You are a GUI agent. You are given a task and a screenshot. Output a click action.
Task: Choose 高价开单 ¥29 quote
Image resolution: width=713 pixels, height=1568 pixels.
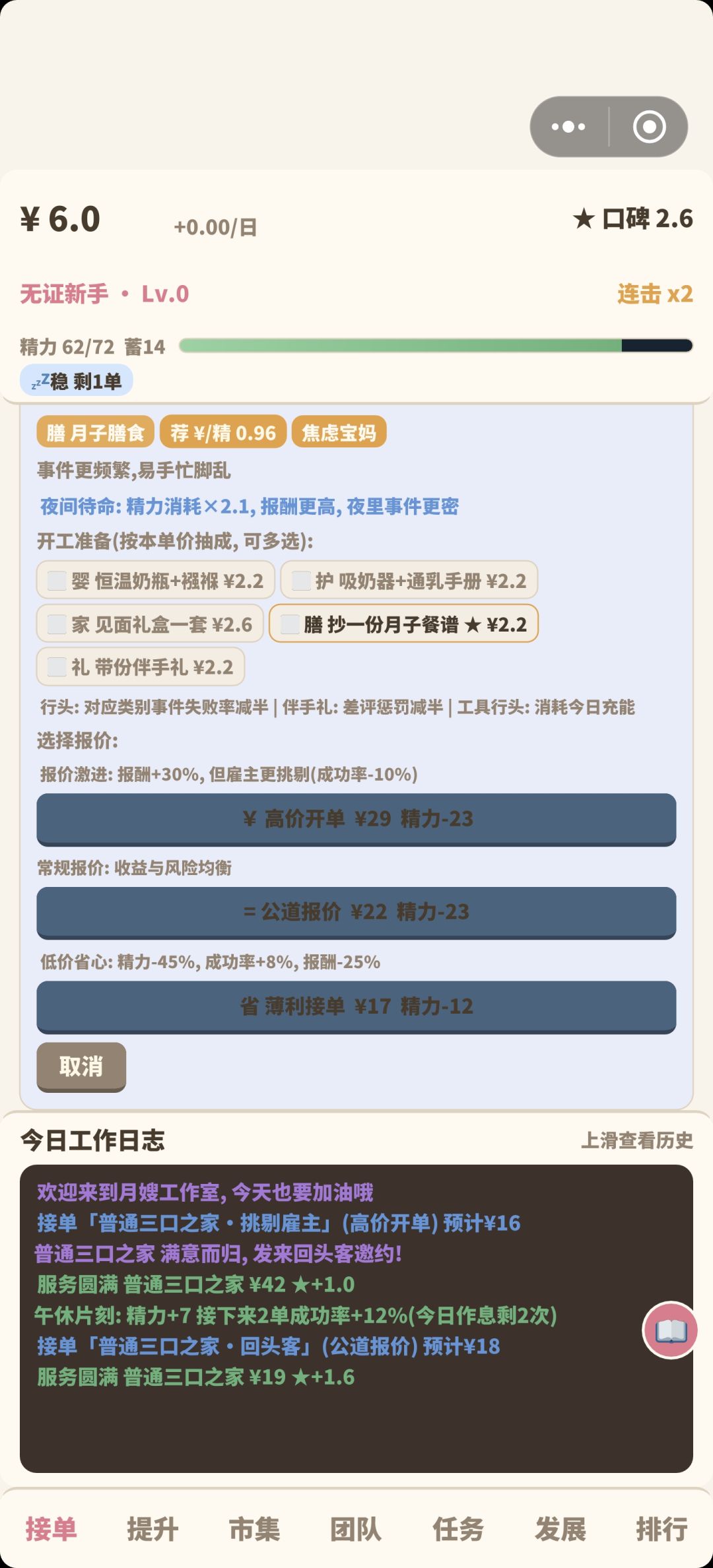(x=356, y=819)
